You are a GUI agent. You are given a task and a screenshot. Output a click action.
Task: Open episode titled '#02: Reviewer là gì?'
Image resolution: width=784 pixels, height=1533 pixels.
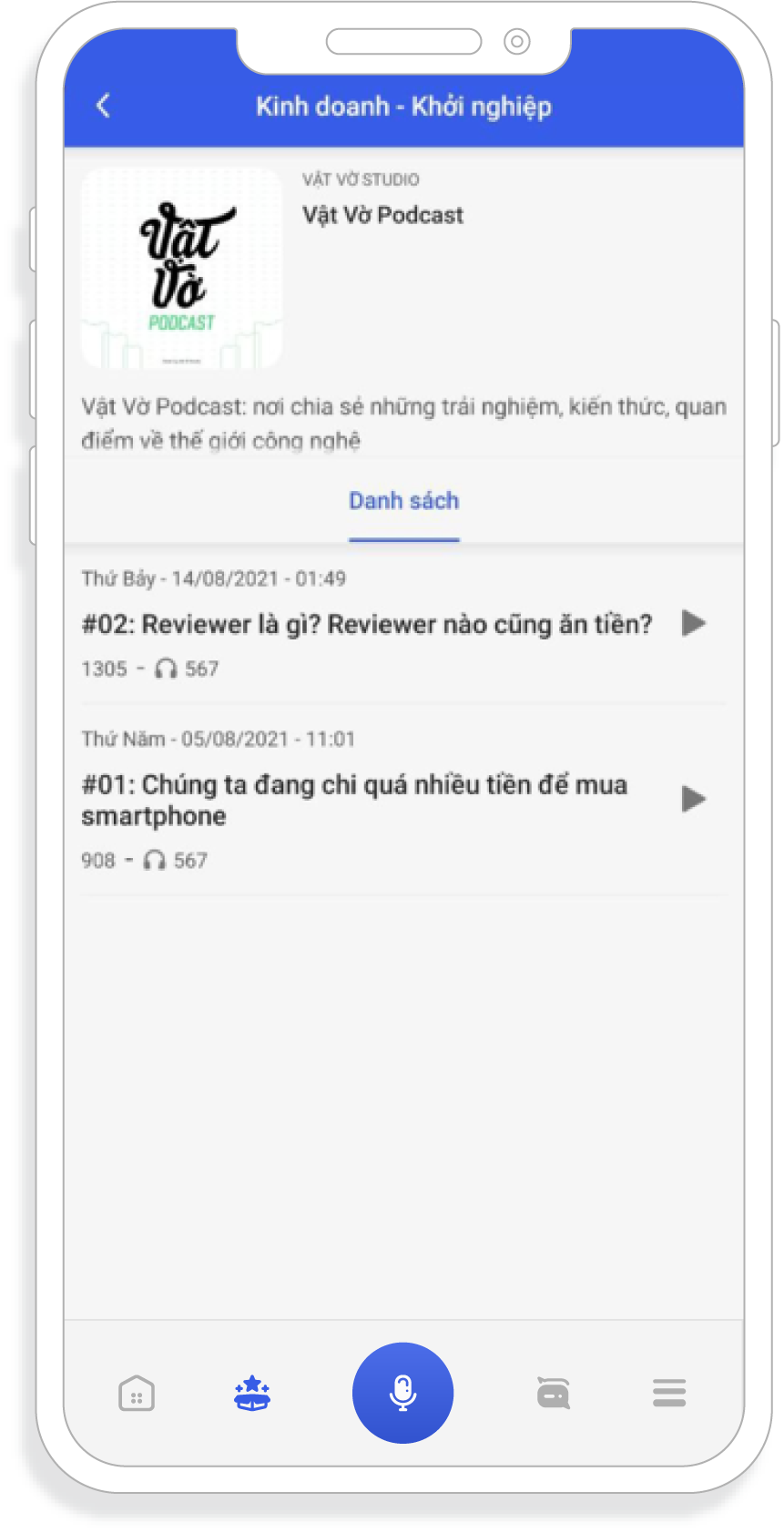coord(367,623)
